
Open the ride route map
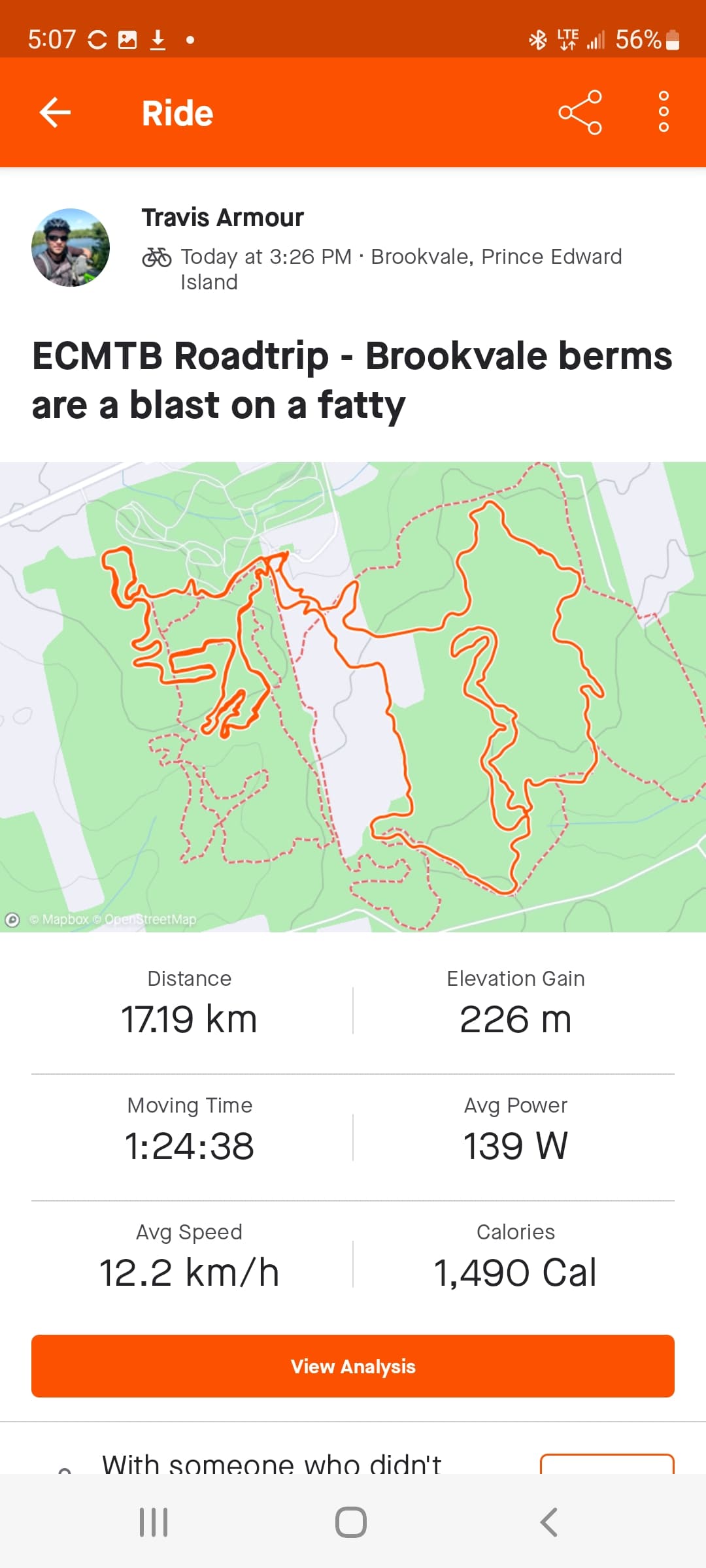click(353, 696)
